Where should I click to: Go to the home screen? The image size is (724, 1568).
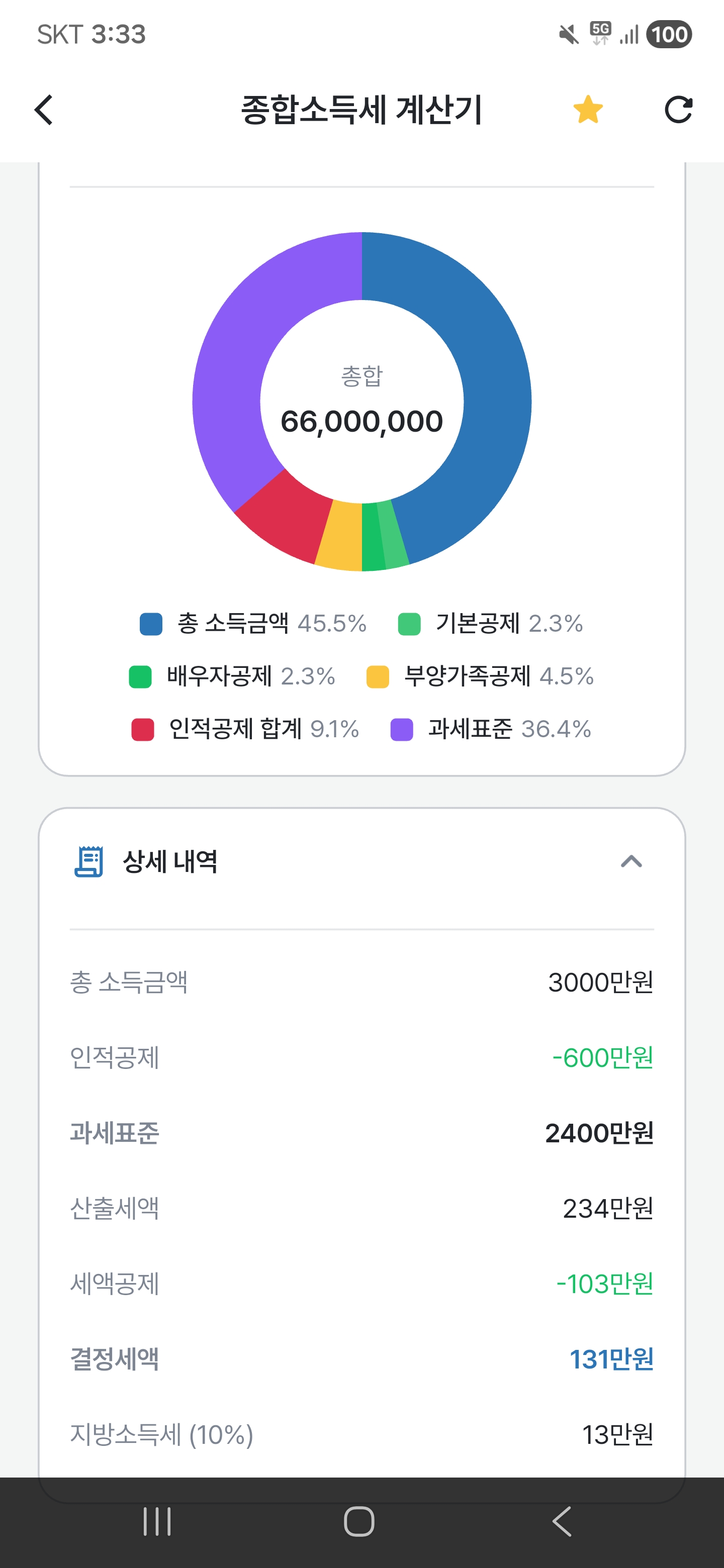[x=359, y=1522]
